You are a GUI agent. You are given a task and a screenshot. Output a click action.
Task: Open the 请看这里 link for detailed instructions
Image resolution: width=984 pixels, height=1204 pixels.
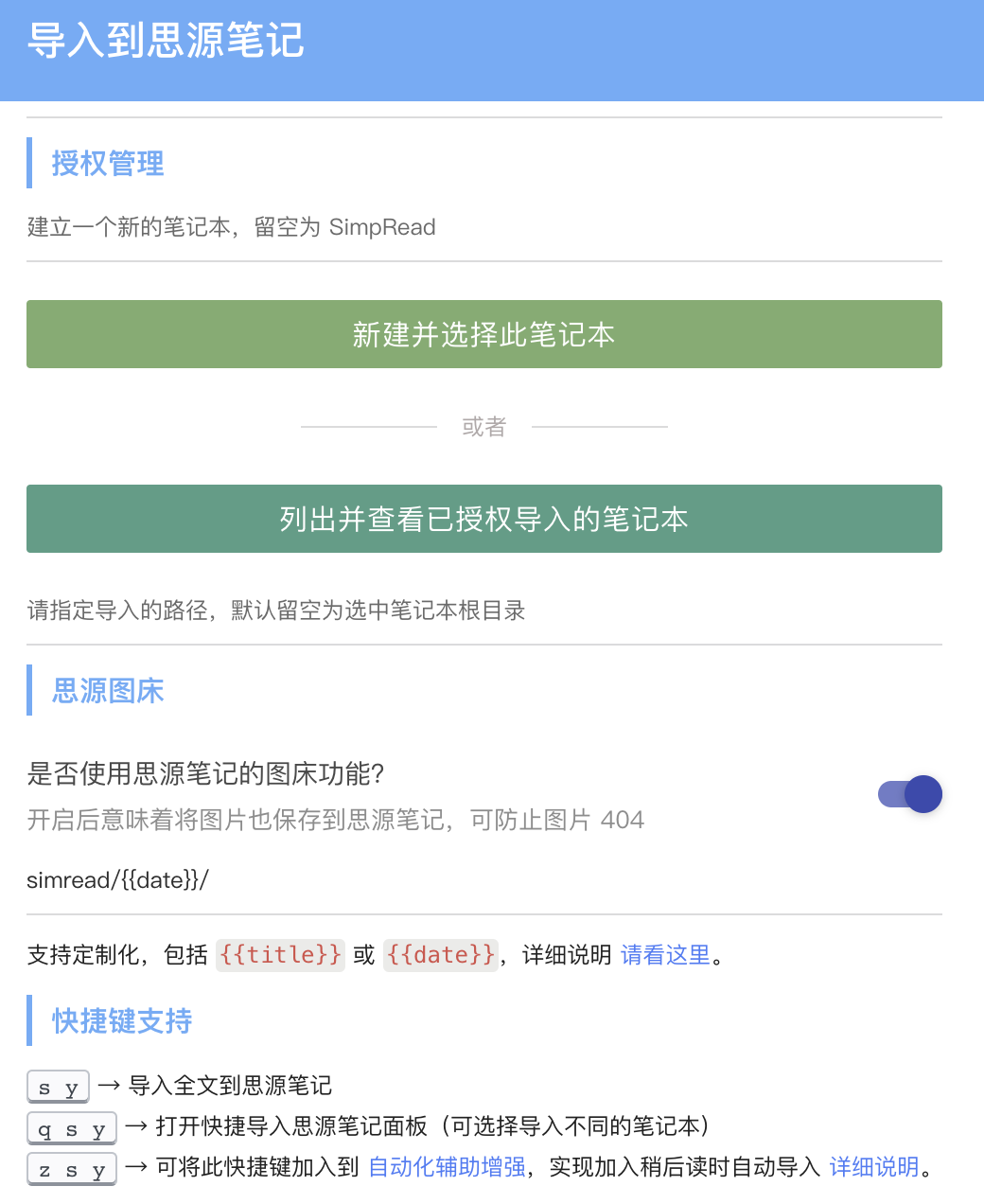click(664, 955)
